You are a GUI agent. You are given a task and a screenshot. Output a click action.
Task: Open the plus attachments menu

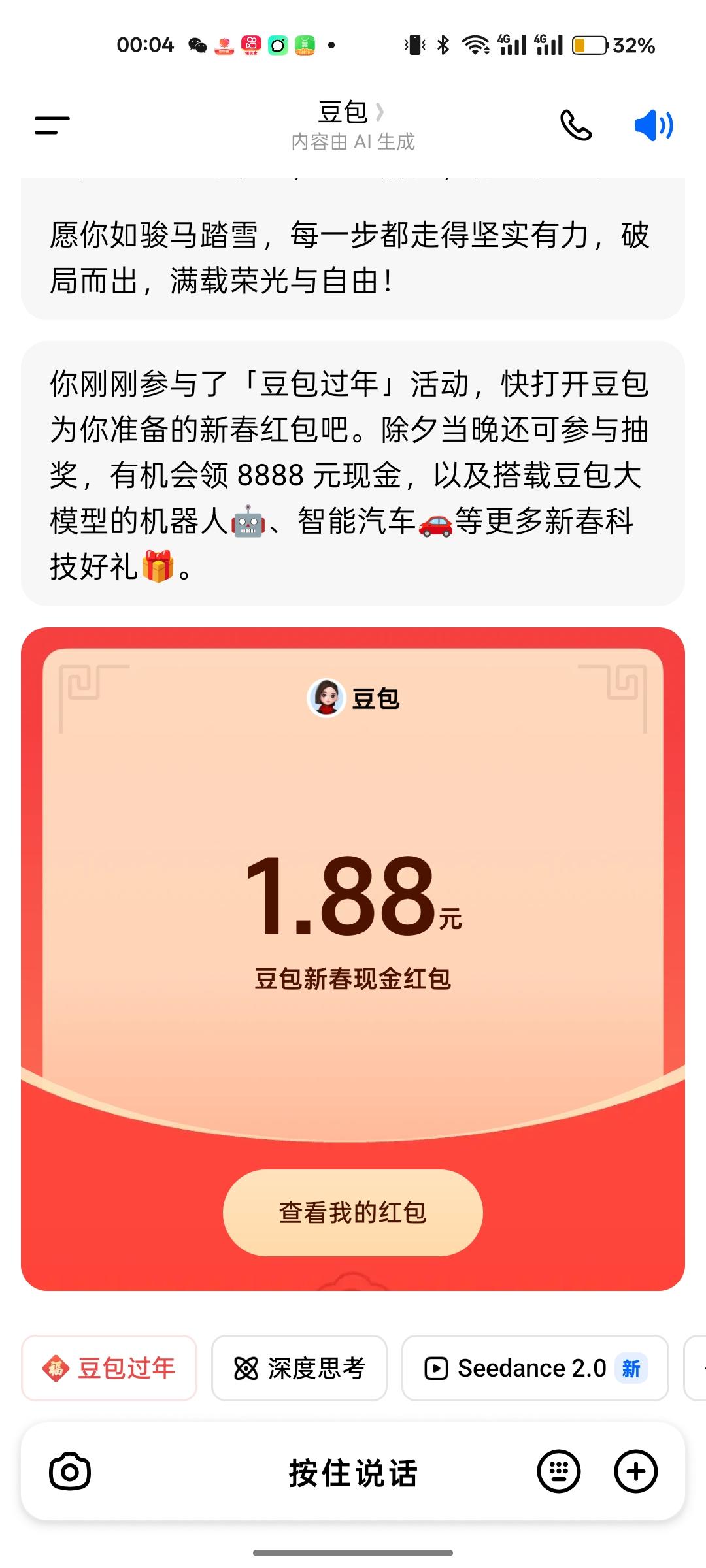(x=635, y=1472)
